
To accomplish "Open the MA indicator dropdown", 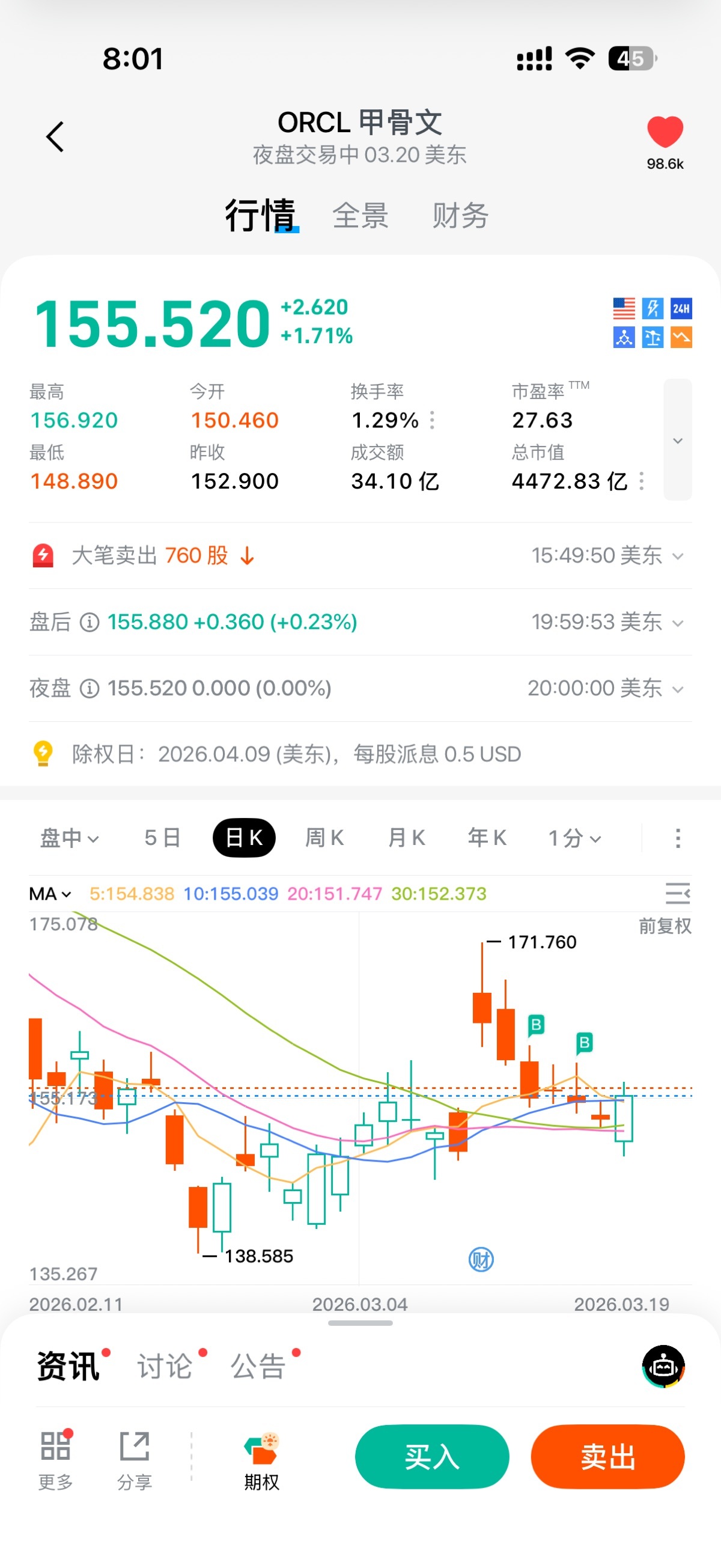I will tap(50, 894).
